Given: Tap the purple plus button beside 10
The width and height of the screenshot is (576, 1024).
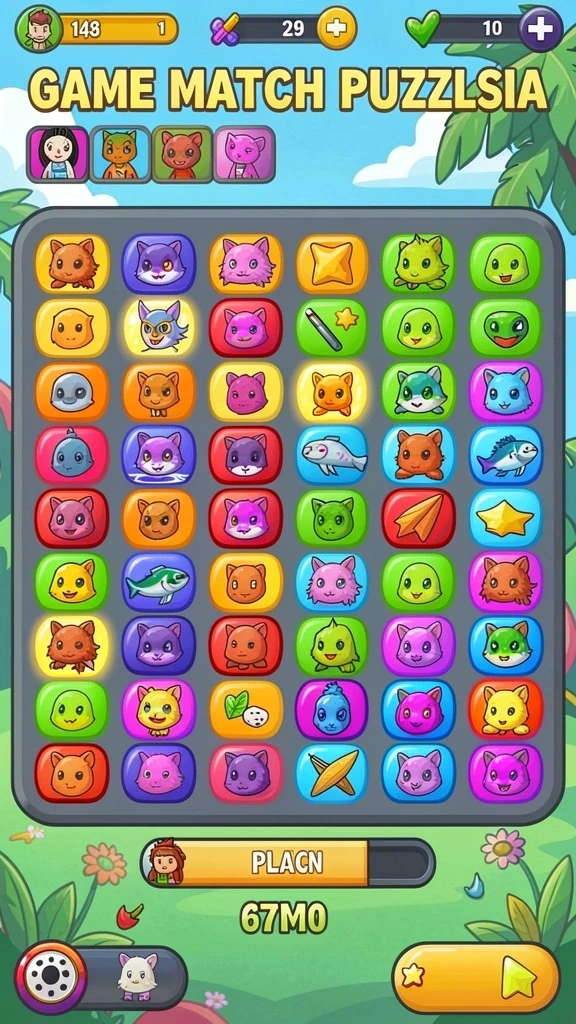Looking at the screenshot, I should [x=541, y=29].
